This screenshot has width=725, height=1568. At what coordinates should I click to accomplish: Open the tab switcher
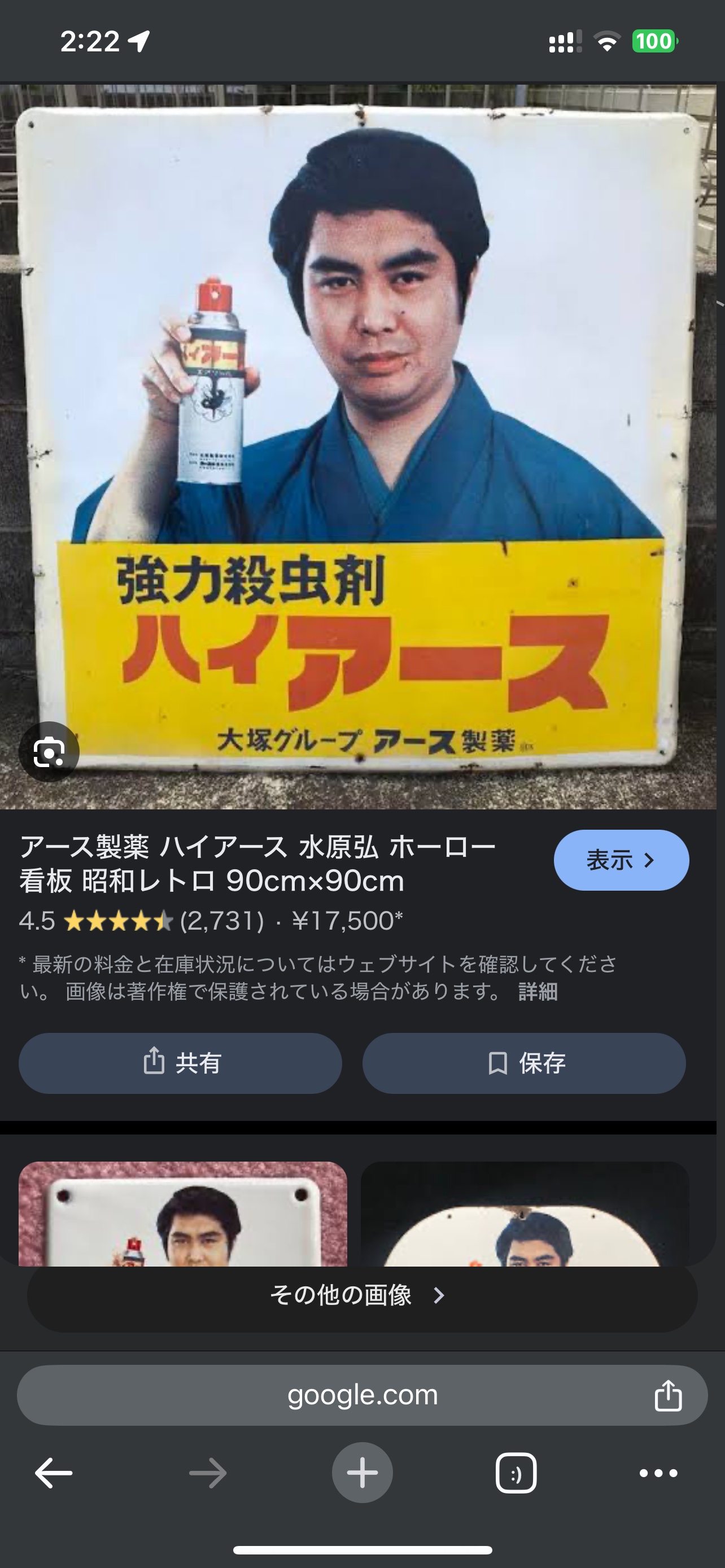[516, 1473]
